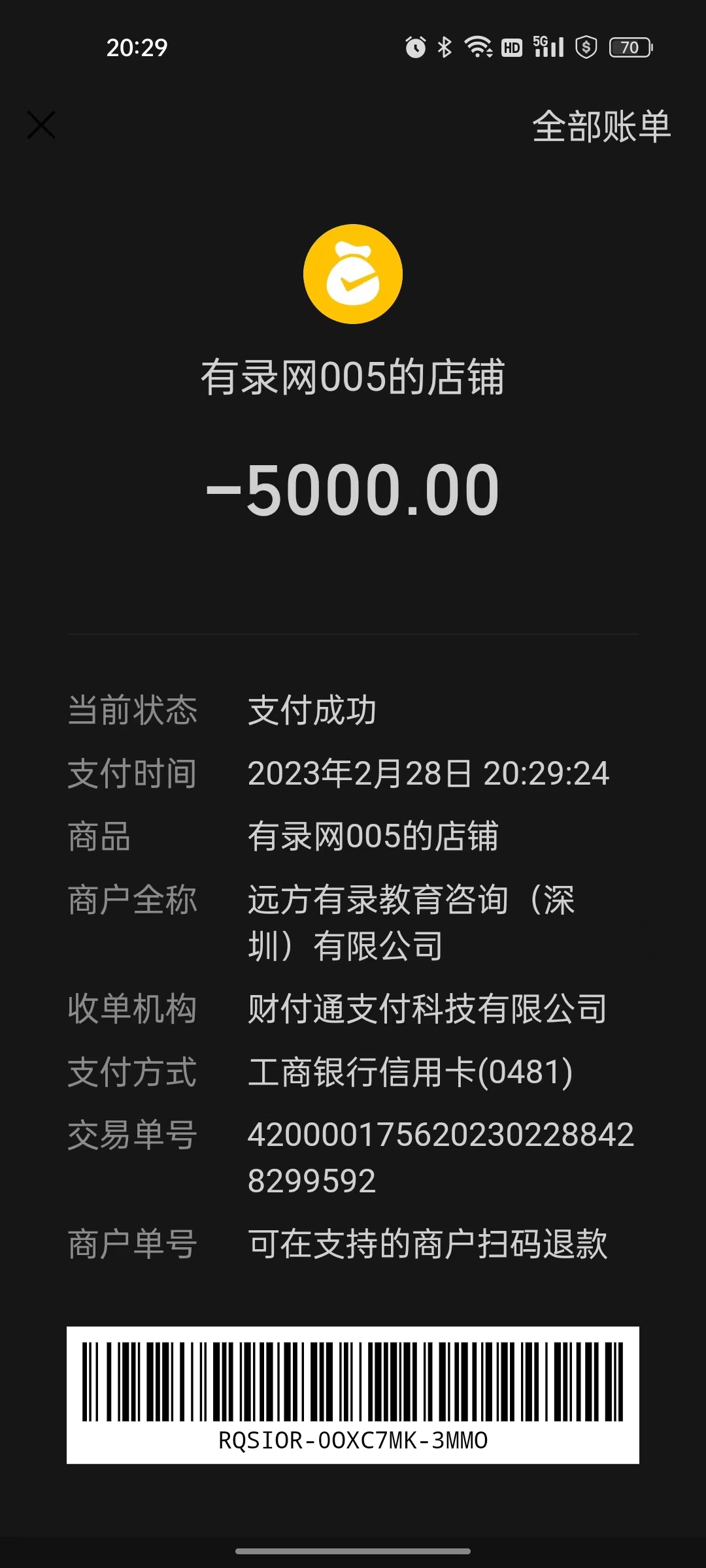The image size is (706, 1568).
Task: Close the payment details page
Action: 41,125
